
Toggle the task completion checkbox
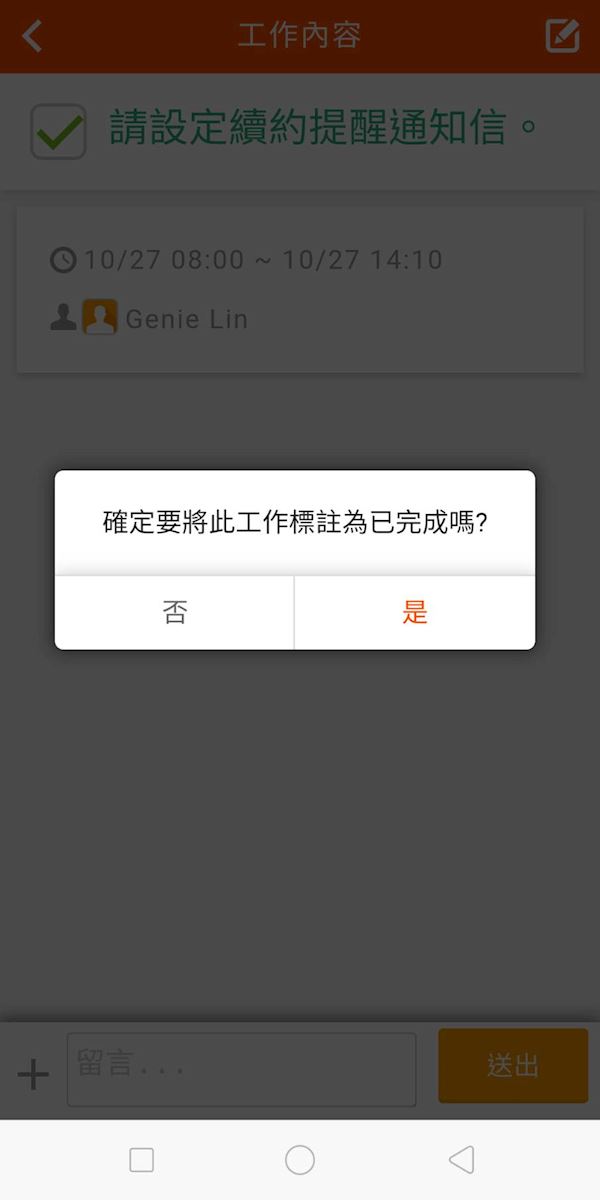[x=58, y=131]
